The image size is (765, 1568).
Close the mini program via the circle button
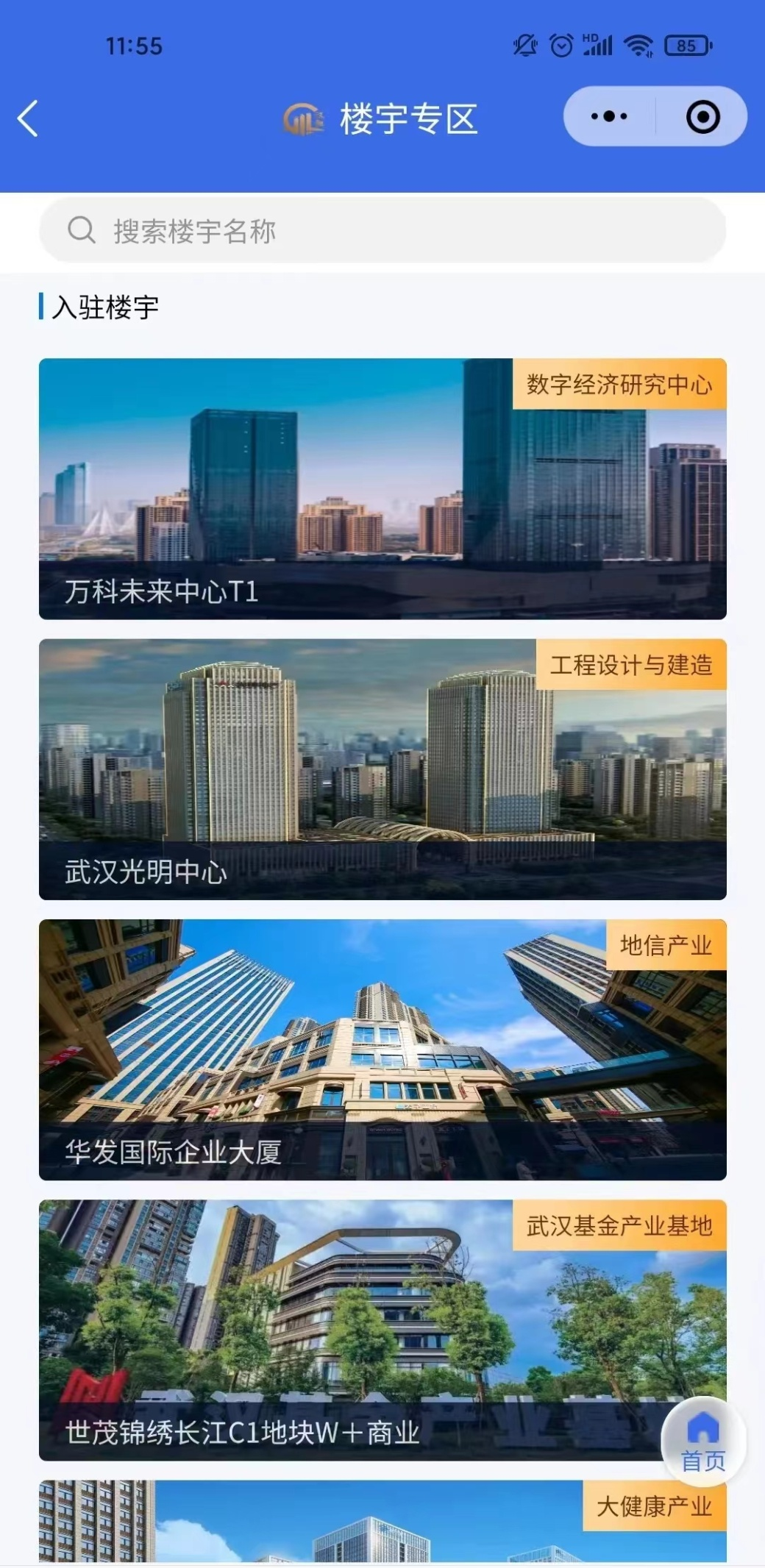[702, 116]
